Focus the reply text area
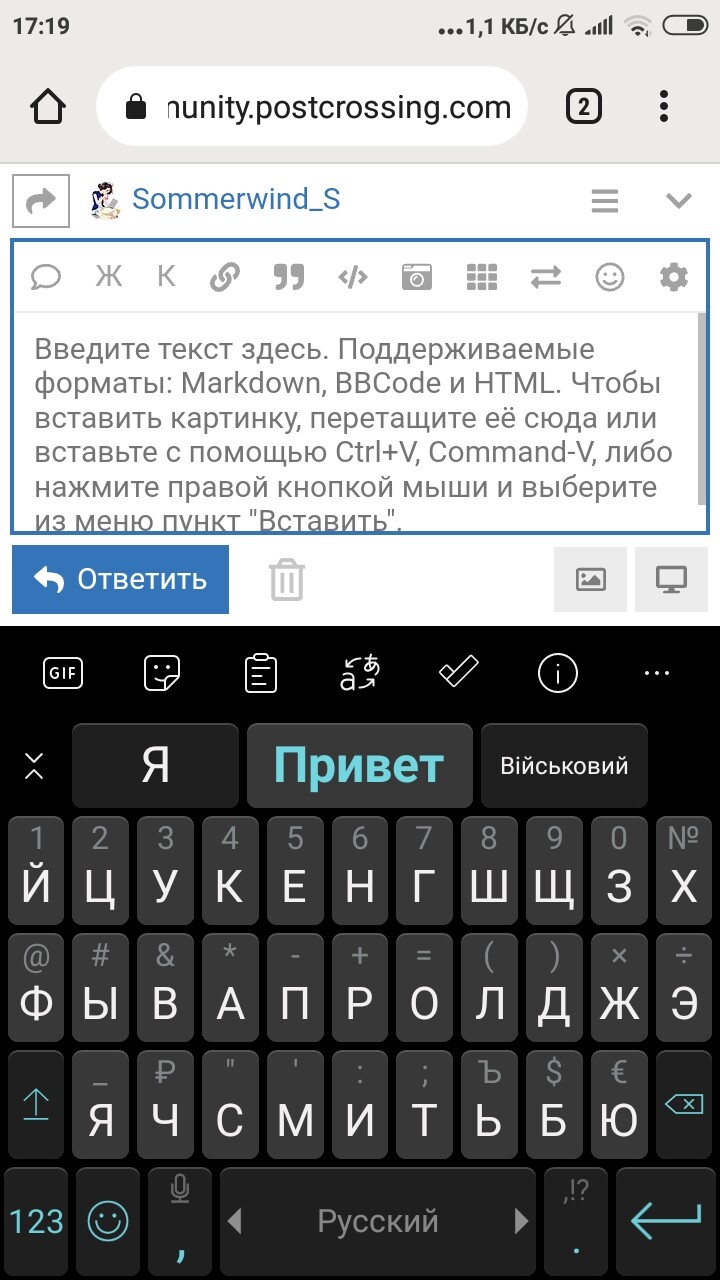Image resolution: width=720 pixels, height=1280 pixels. (360, 421)
